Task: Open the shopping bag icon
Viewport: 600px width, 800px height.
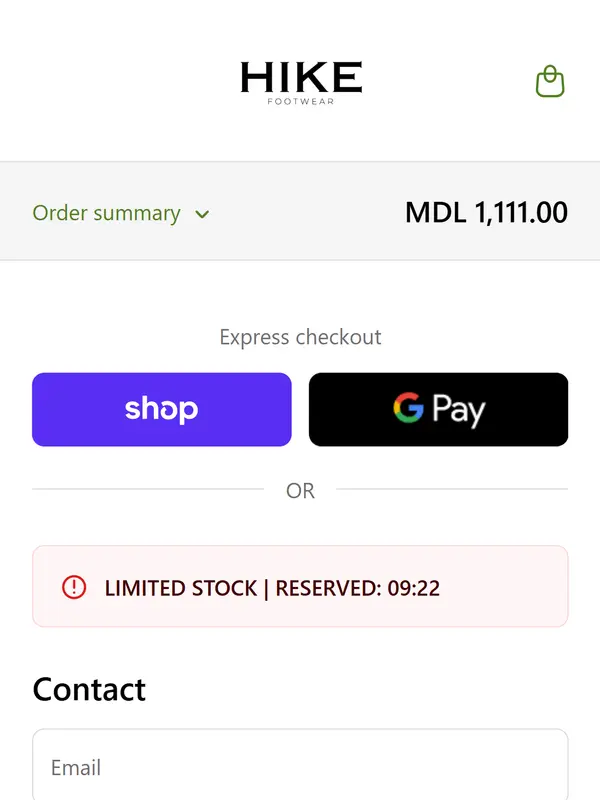Action: pyautogui.click(x=550, y=81)
